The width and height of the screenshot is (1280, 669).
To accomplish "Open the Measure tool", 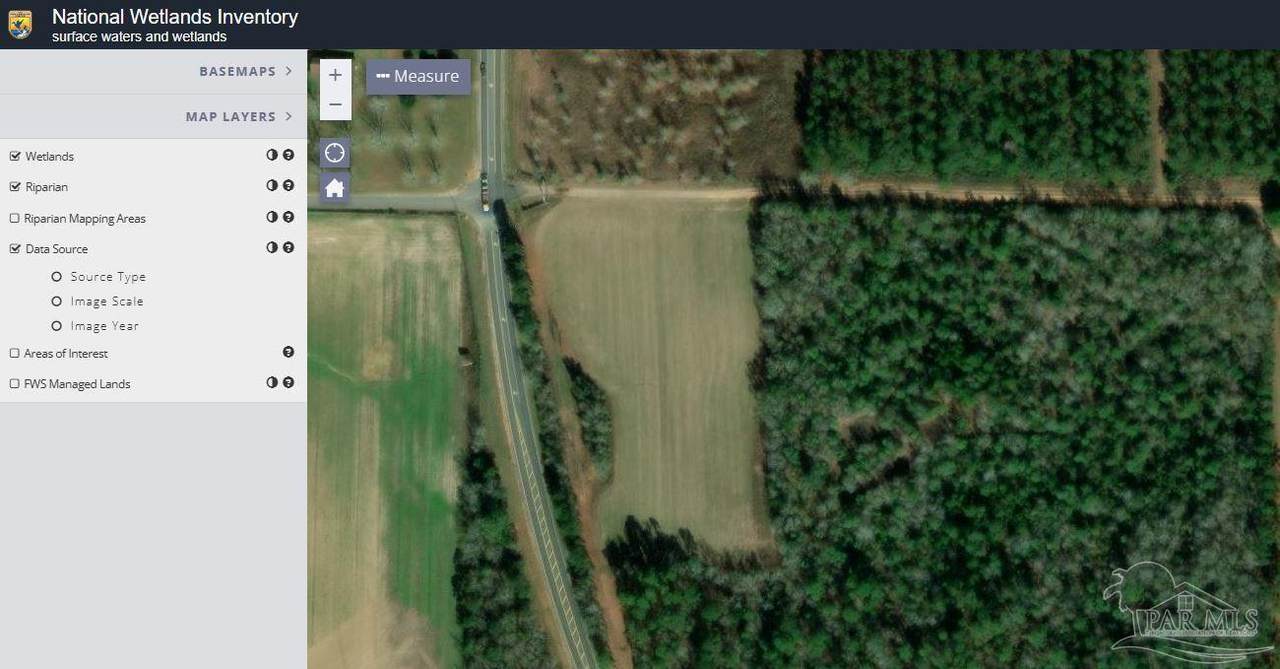I will [418, 76].
